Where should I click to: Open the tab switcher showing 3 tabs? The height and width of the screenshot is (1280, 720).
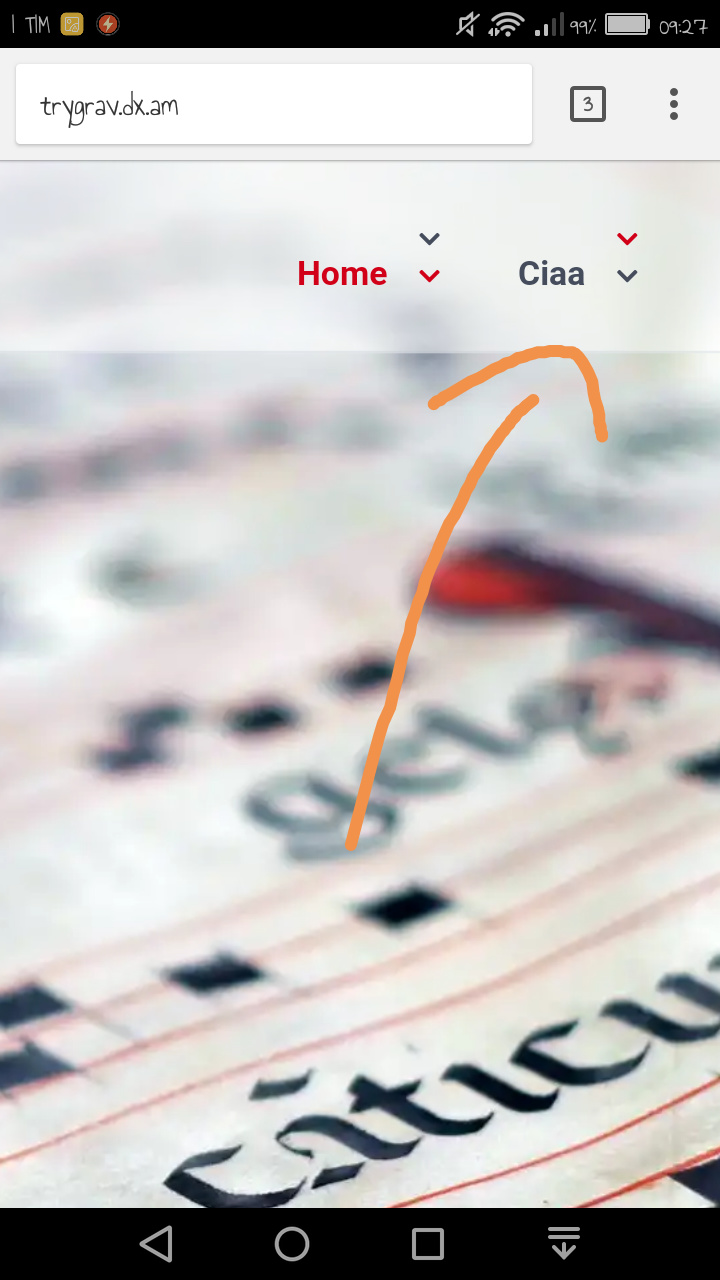tap(588, 104)
